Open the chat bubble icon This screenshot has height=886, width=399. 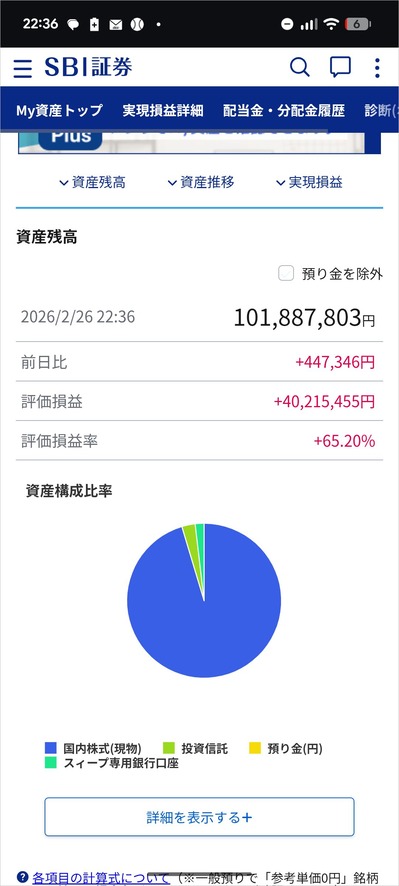(x=340, y=68)
